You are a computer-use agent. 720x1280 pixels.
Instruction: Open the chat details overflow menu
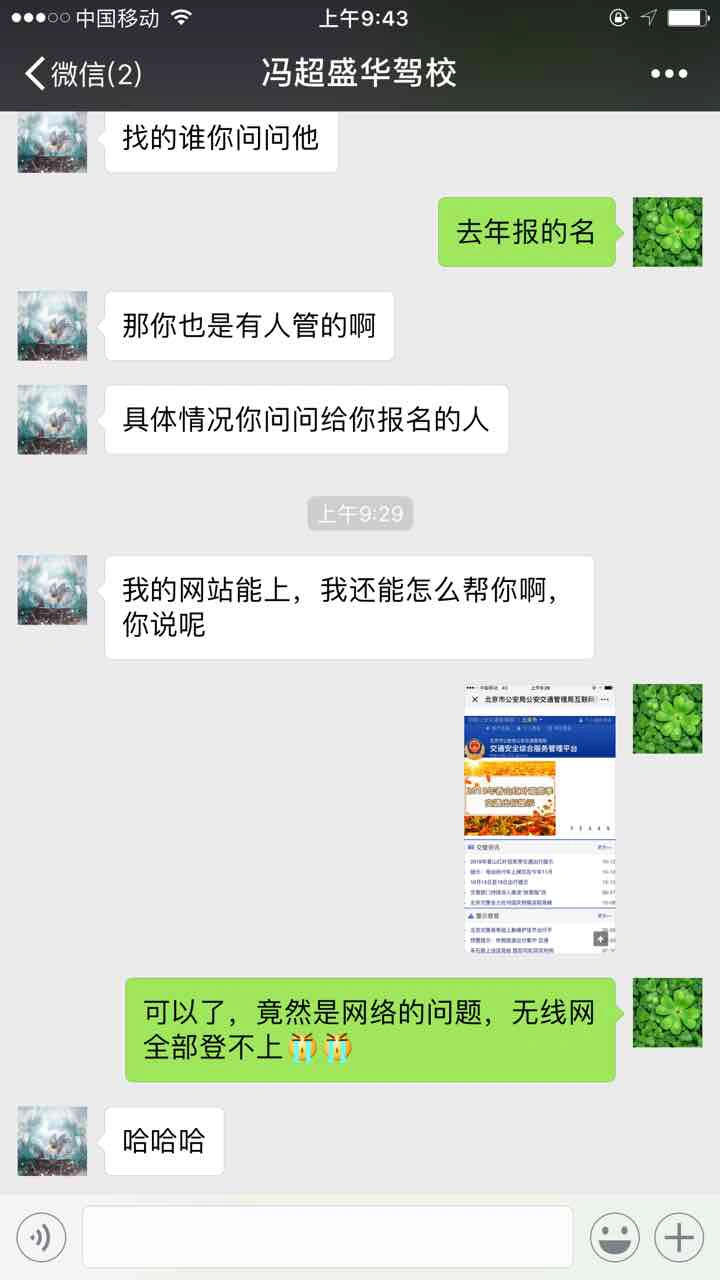[668, 74]
